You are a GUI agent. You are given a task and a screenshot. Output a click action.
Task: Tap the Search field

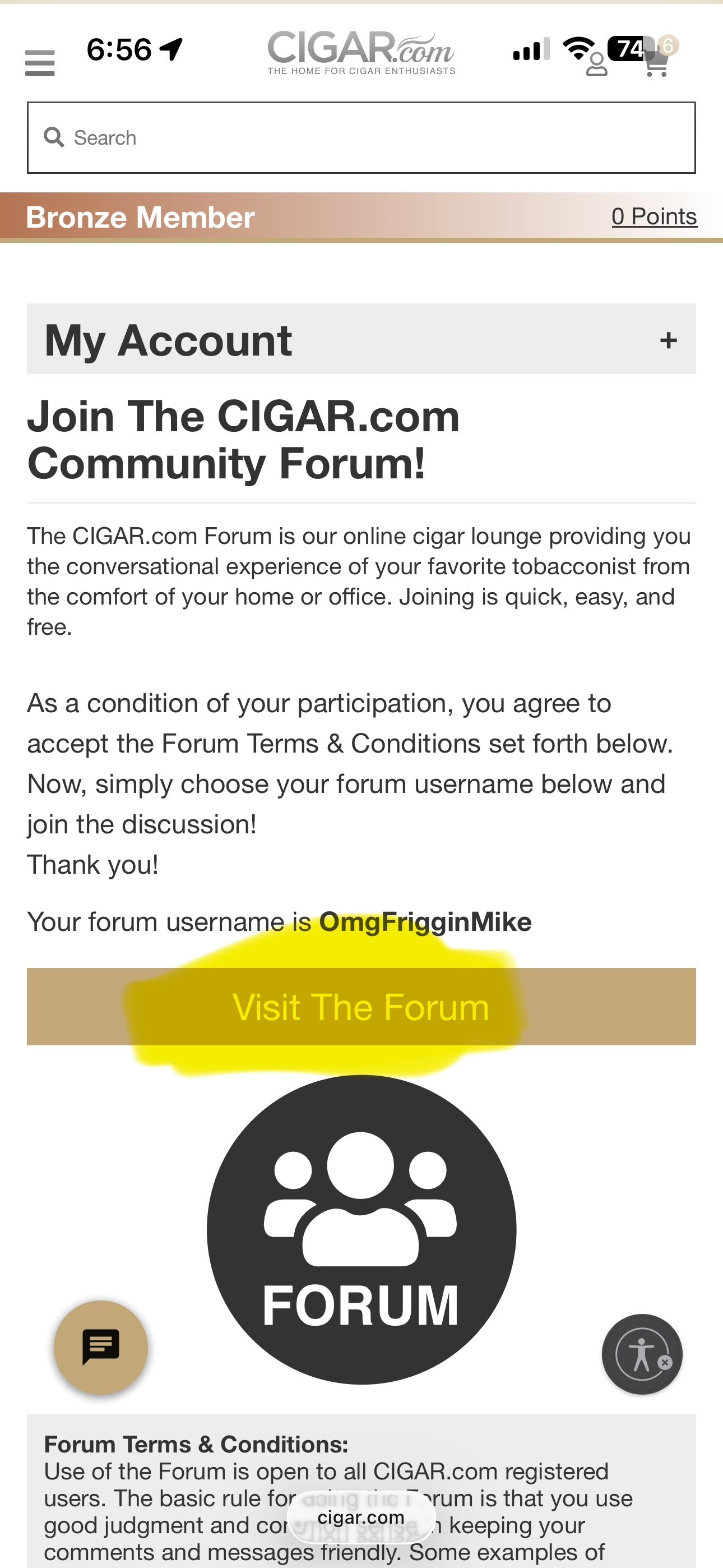pos(361,138)
